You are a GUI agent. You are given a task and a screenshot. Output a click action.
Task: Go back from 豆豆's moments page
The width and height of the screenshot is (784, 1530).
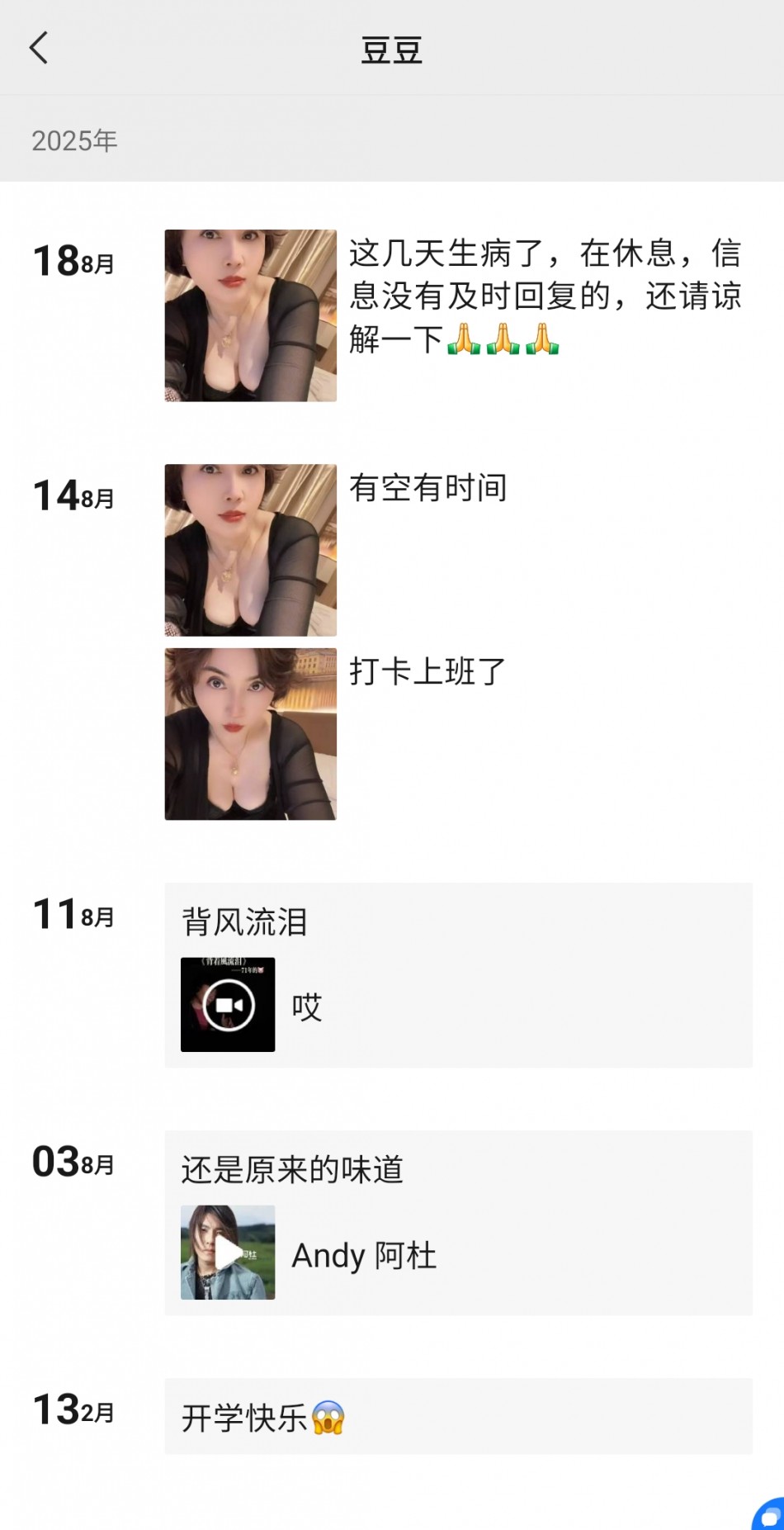pos(39,49)
